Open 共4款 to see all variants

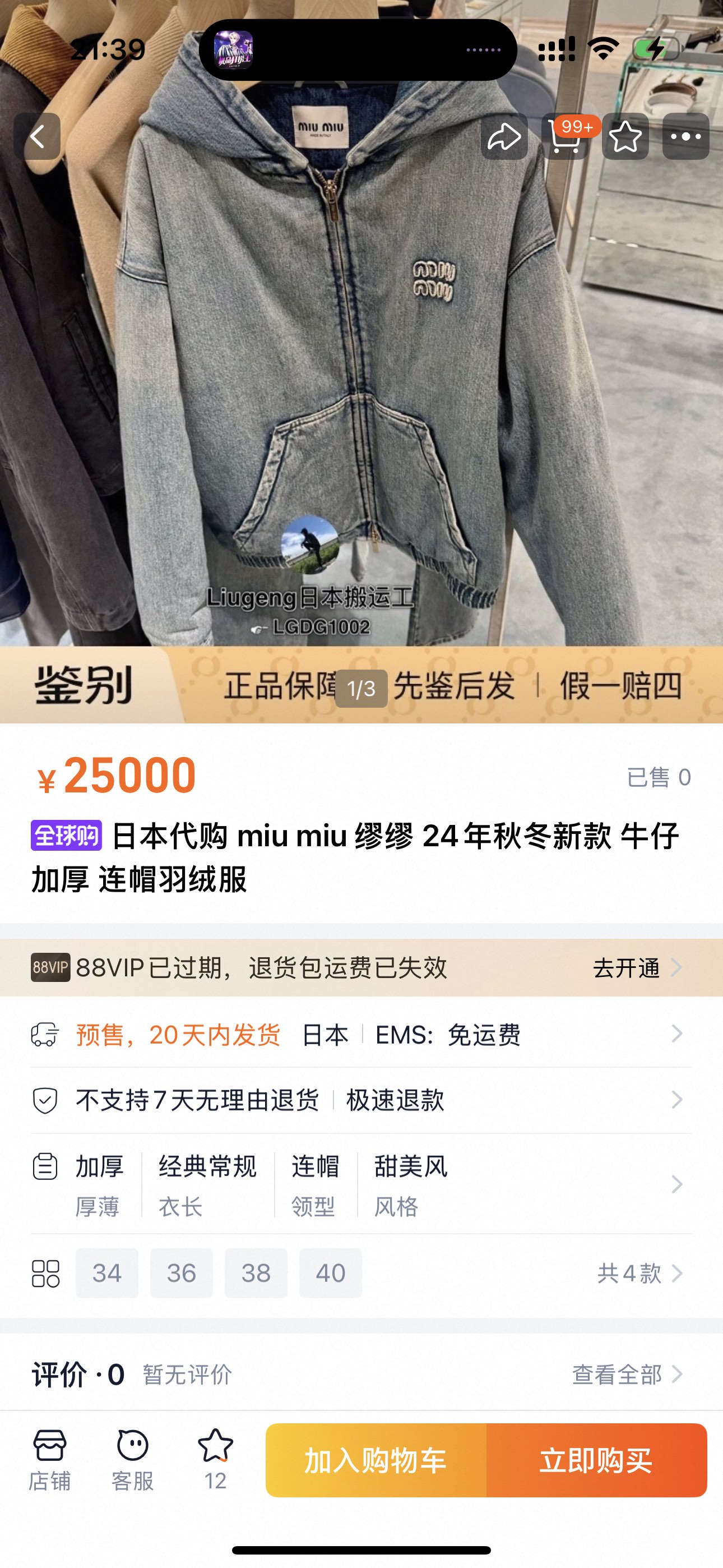(x=639, y=1274)
